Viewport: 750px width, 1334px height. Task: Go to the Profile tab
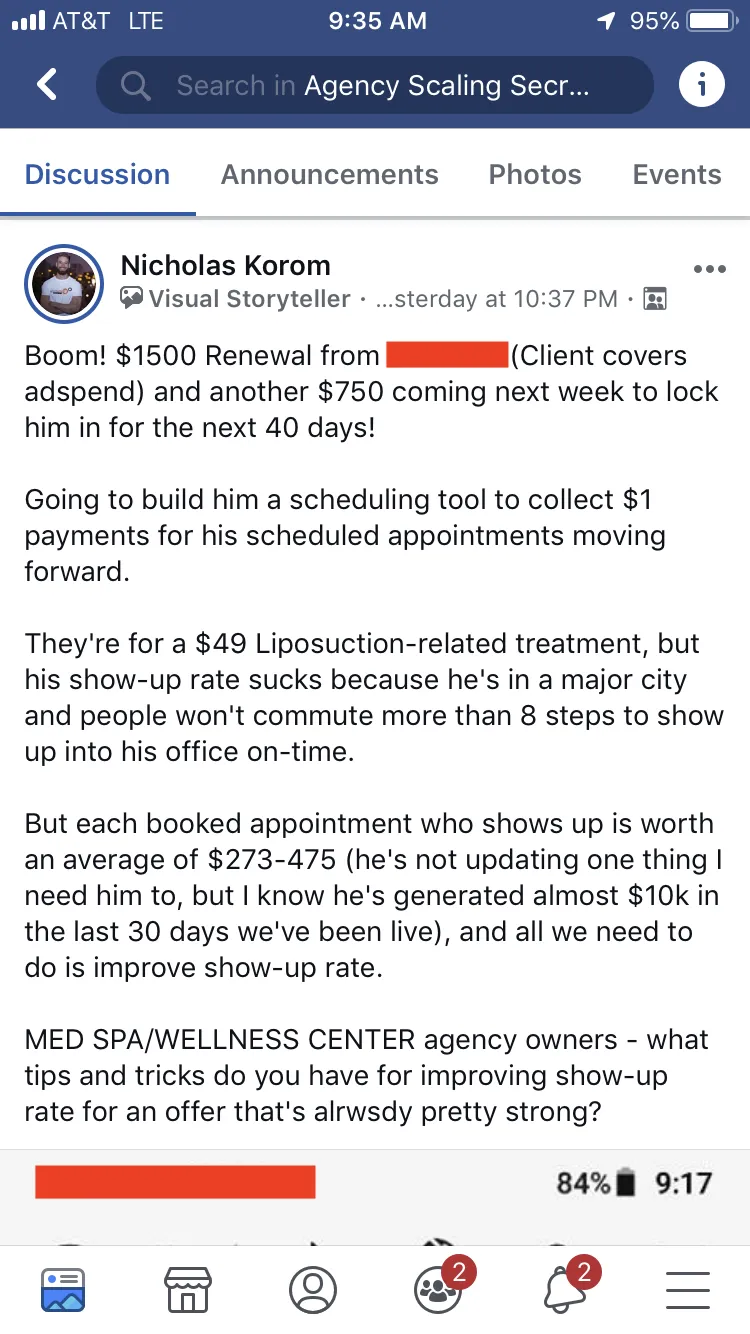coord(313,1289)
